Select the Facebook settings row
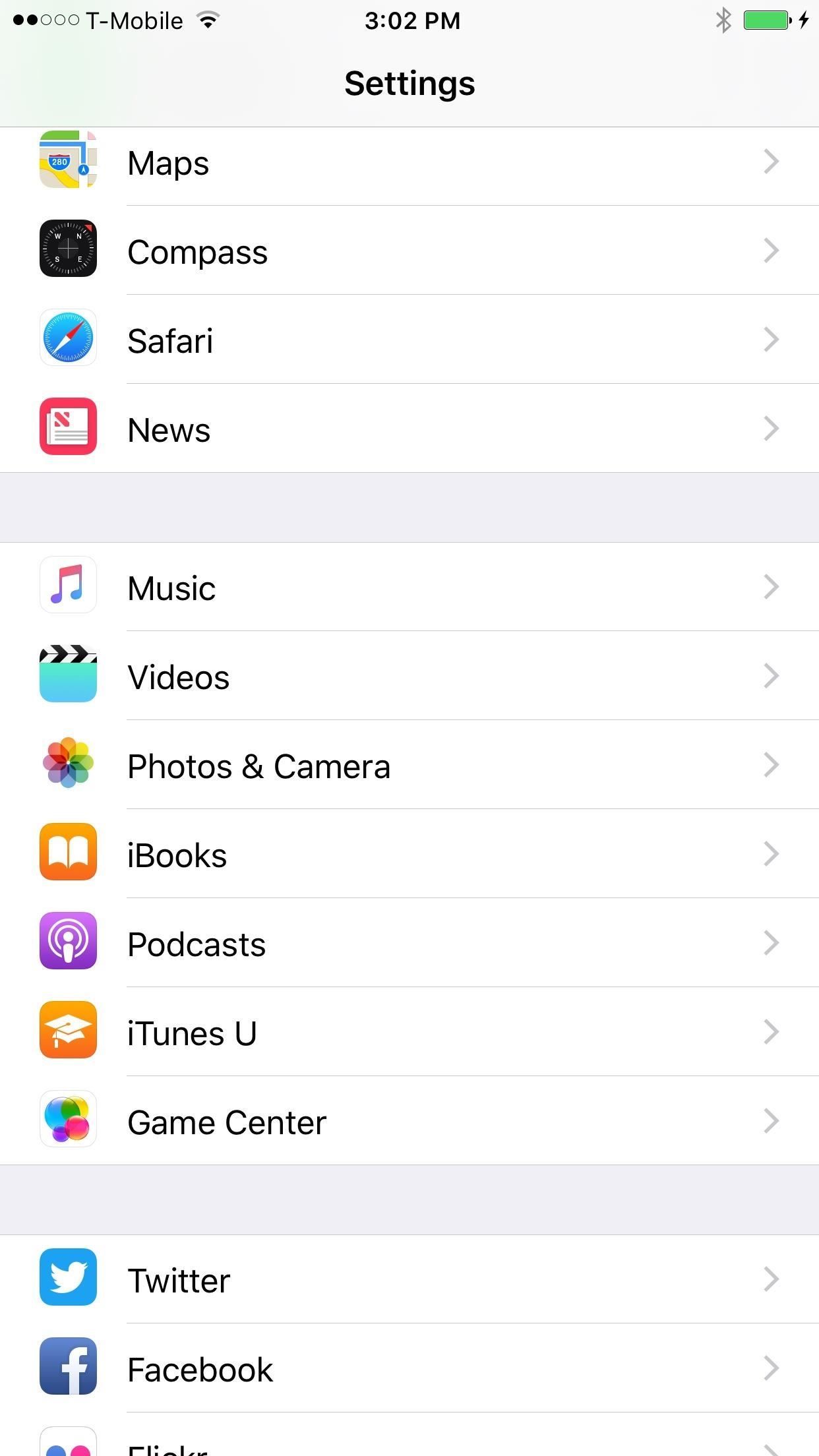 (409, 1369)
